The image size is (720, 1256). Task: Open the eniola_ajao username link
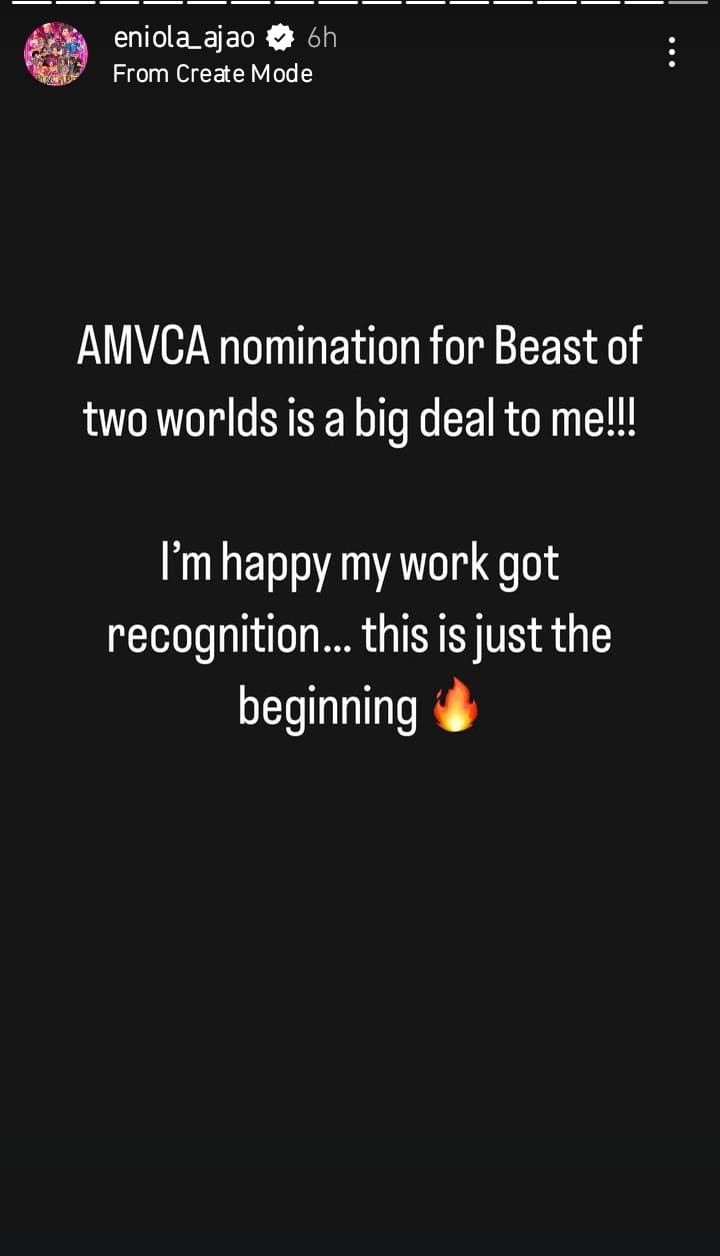pos(184,39)
